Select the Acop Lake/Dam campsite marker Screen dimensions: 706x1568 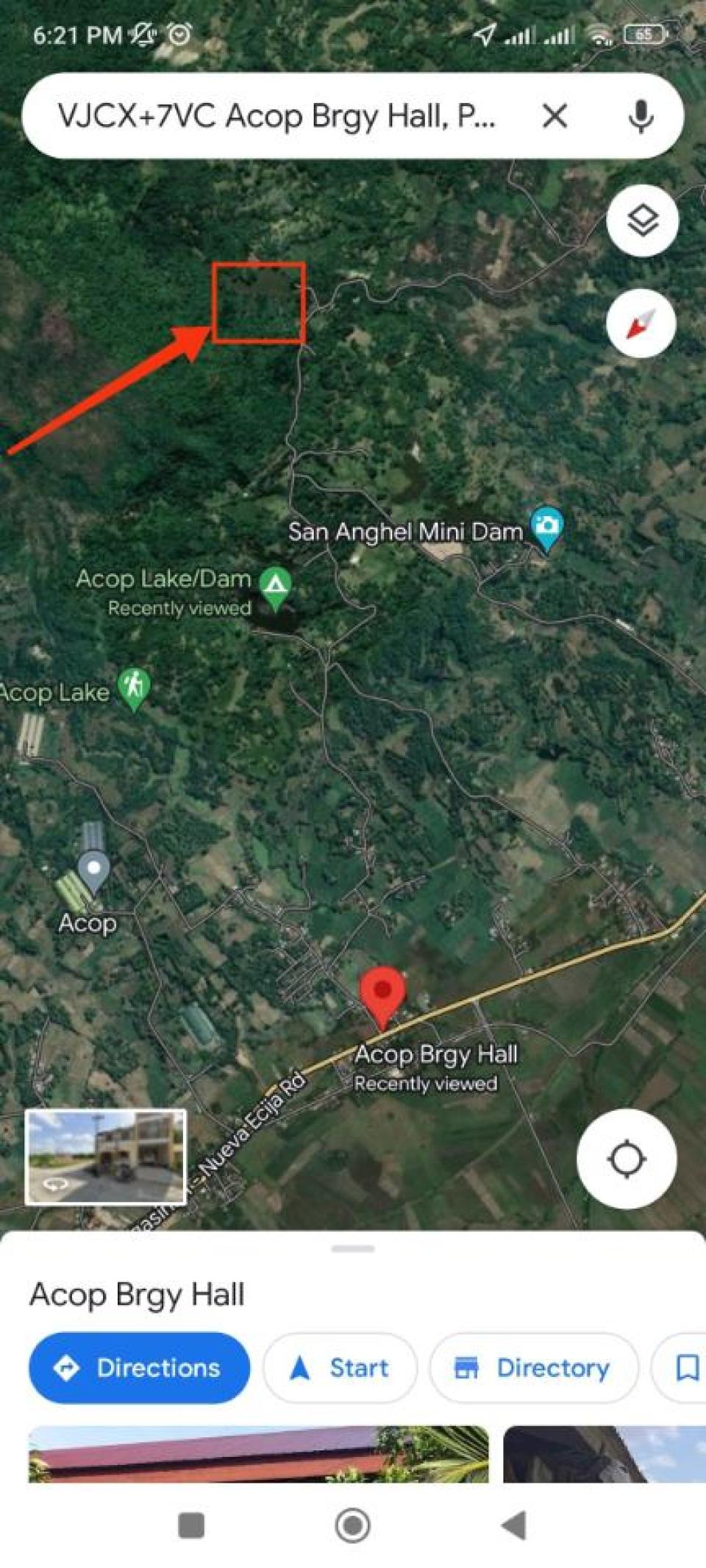(276, 587)
